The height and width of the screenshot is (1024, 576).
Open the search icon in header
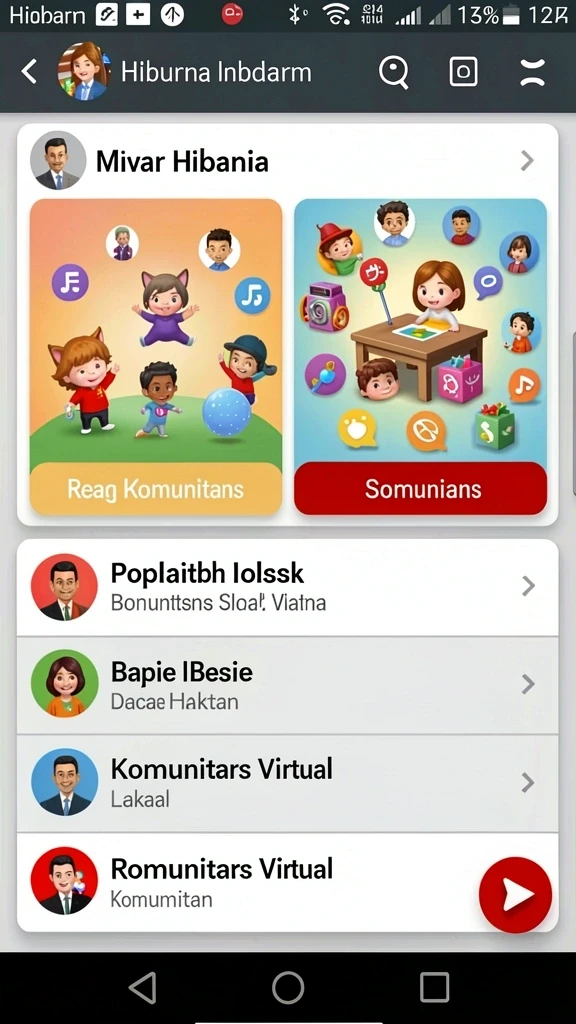tap(394, 71)
